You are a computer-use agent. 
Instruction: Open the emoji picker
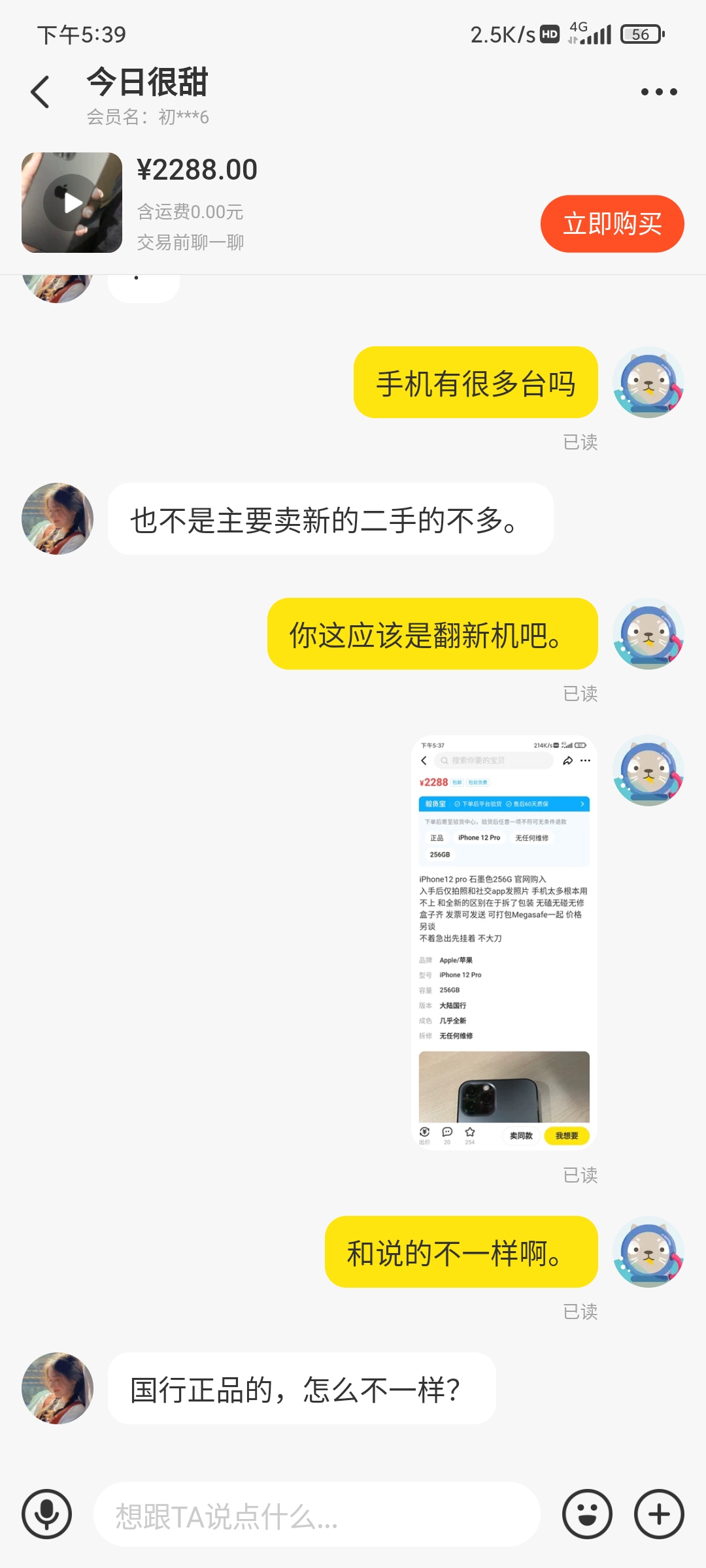pos(587,1514)
